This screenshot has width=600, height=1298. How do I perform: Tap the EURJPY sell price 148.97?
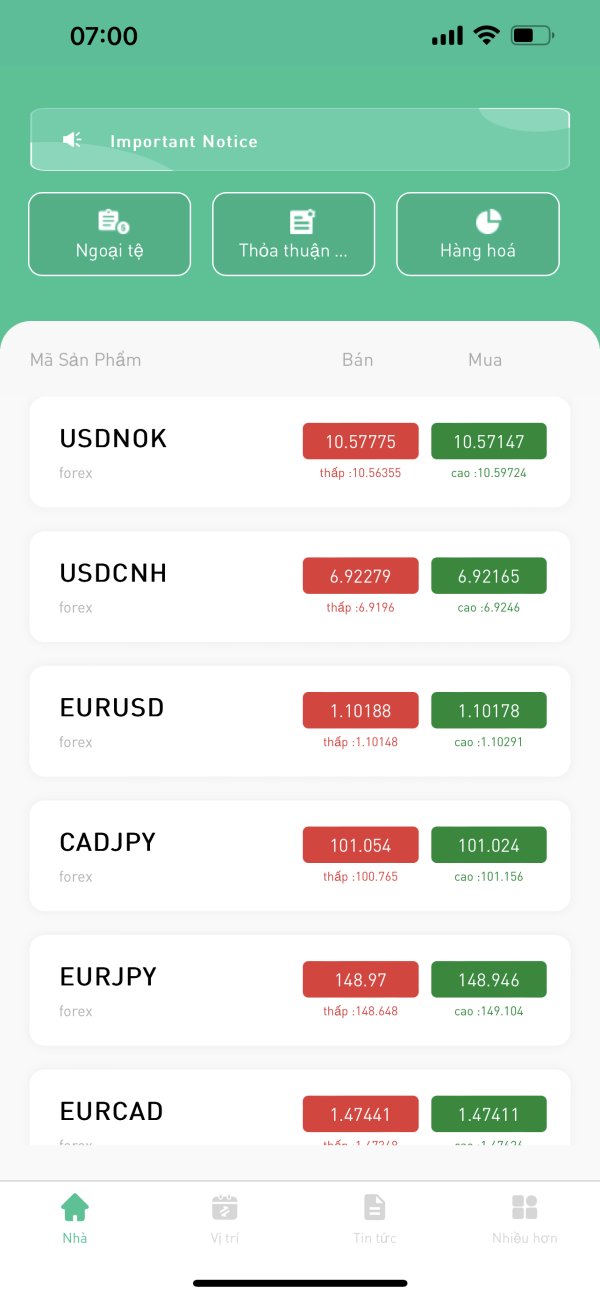click(x=361, y=979)
